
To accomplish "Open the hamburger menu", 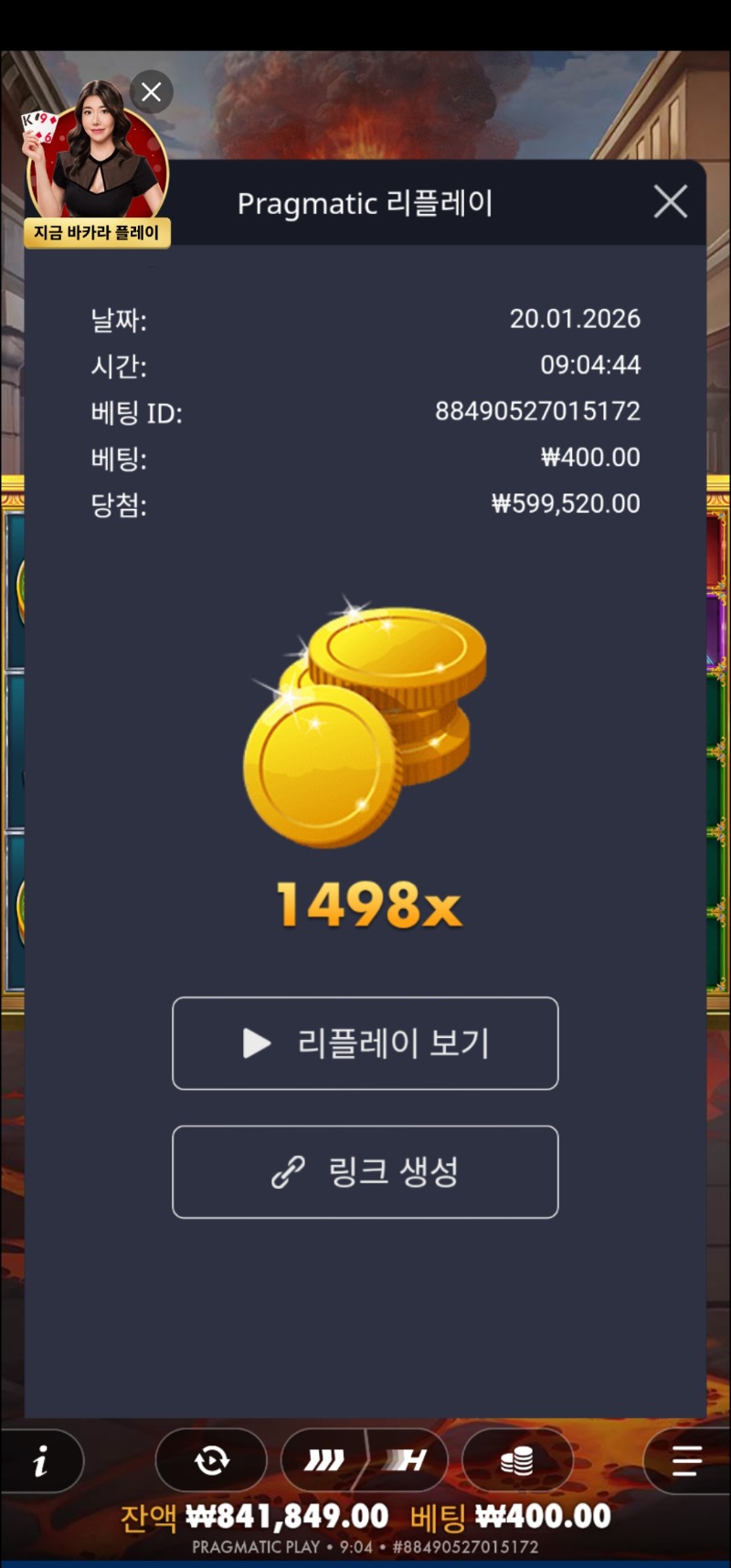I will coord(686,1461).
